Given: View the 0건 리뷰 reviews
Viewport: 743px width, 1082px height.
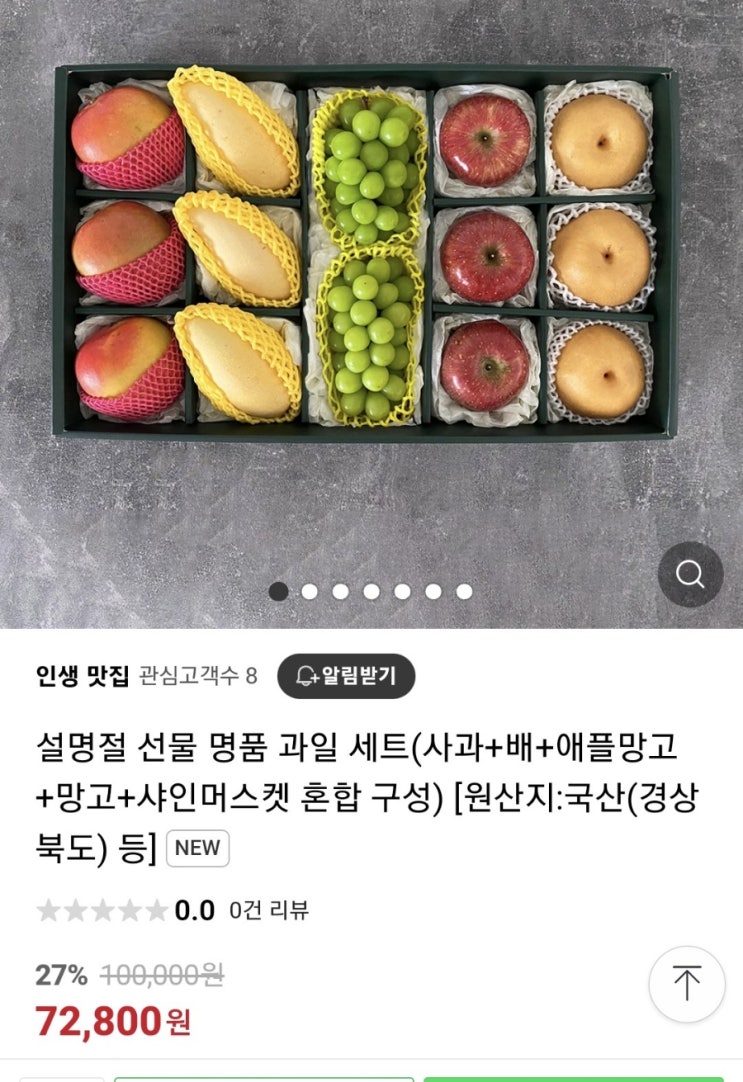Looking at the screenshot, I should (269, 910).
